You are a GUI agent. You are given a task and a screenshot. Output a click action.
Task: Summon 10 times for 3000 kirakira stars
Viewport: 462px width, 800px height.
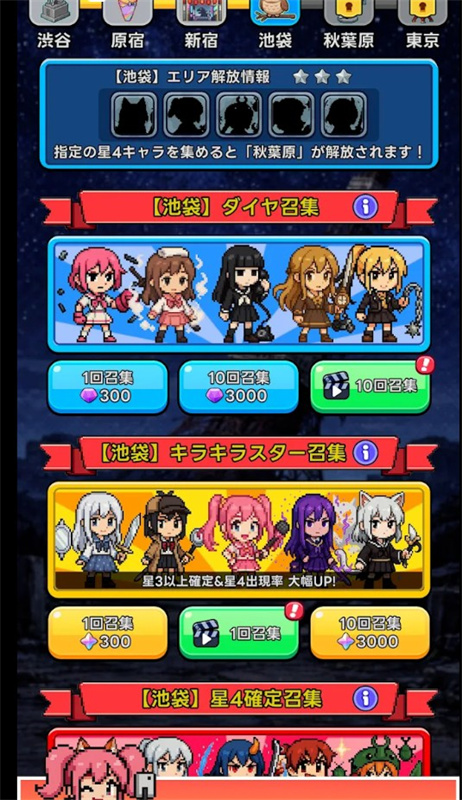point(370,633)
